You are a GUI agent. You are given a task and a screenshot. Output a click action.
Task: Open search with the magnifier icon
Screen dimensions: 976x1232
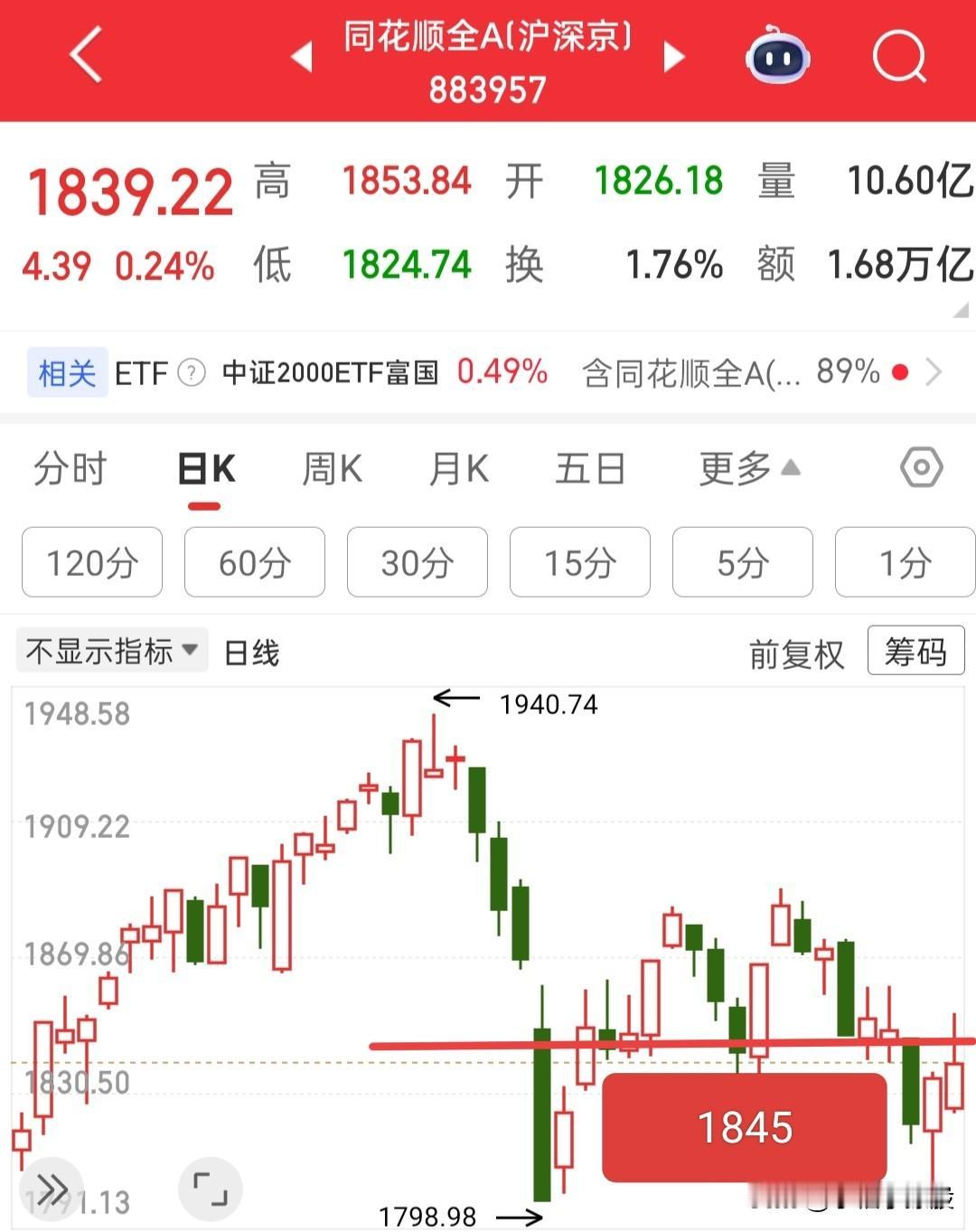[x=899, y=56]
